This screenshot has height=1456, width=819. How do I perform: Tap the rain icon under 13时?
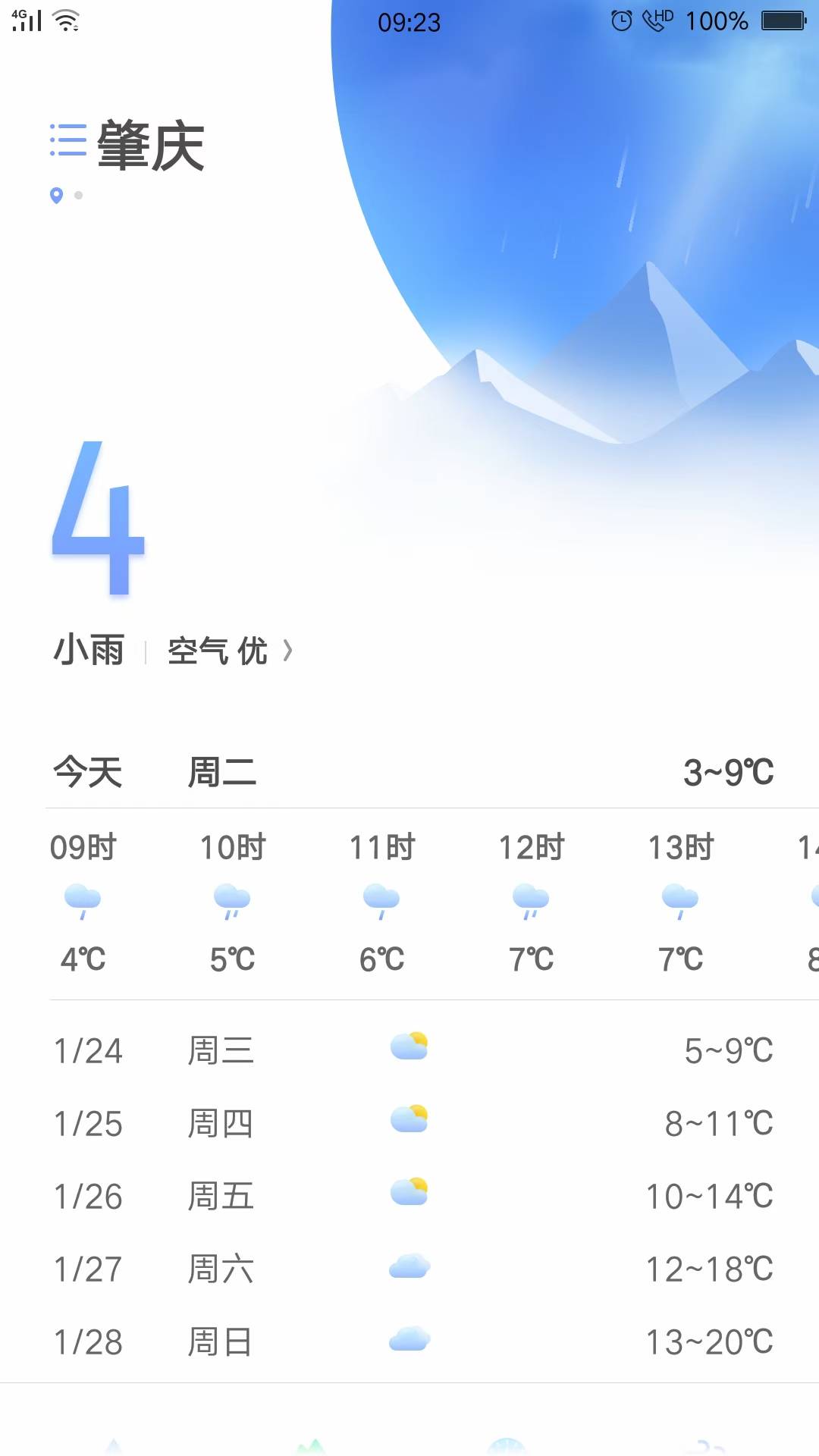click(679, 902)
